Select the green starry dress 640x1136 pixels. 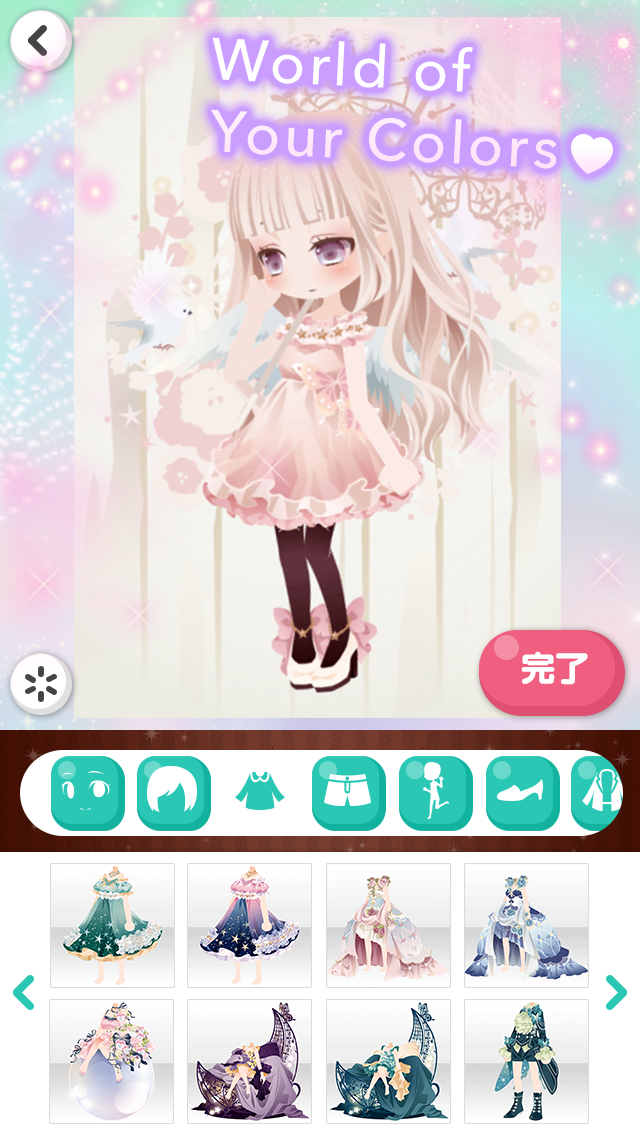coord(112,925)
